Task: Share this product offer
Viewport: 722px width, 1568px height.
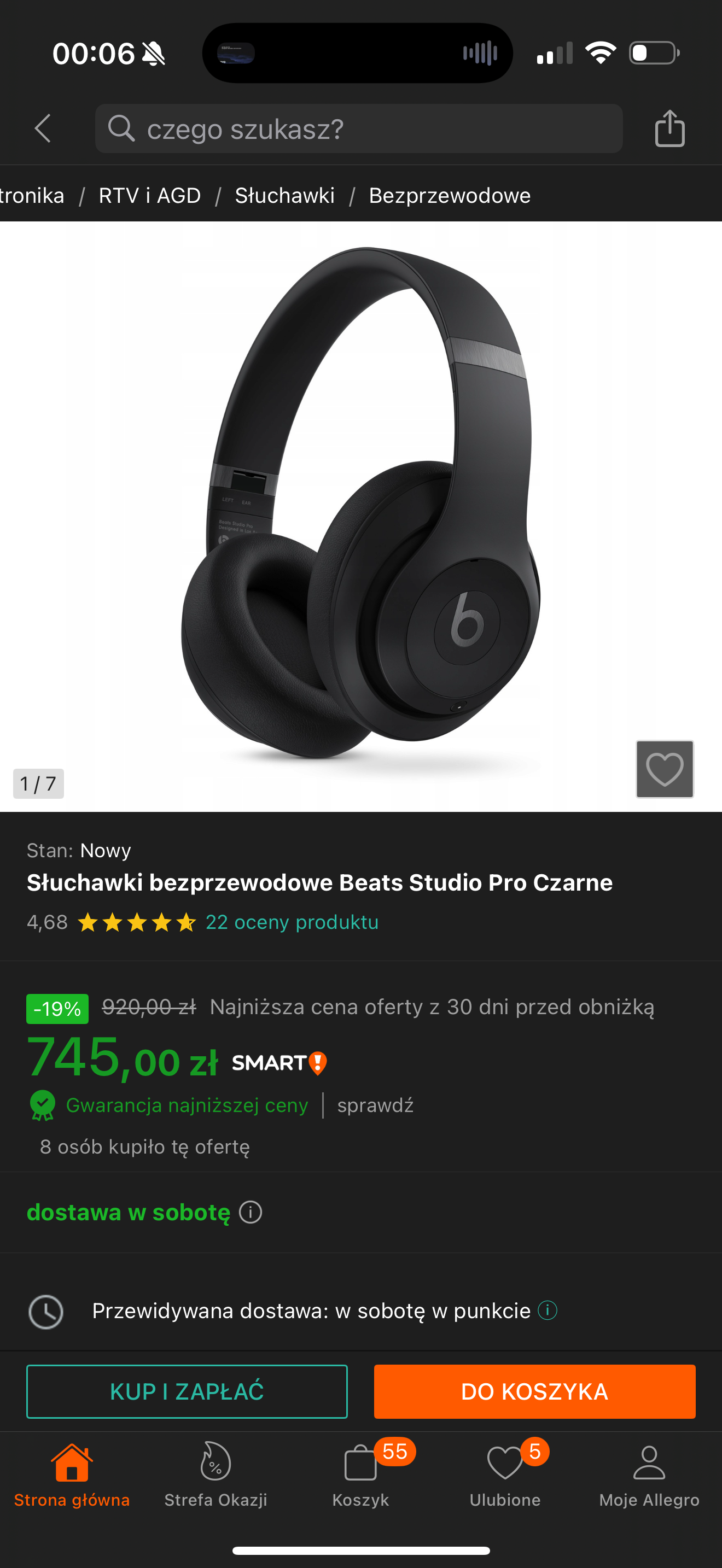Action: pos(669,128)
